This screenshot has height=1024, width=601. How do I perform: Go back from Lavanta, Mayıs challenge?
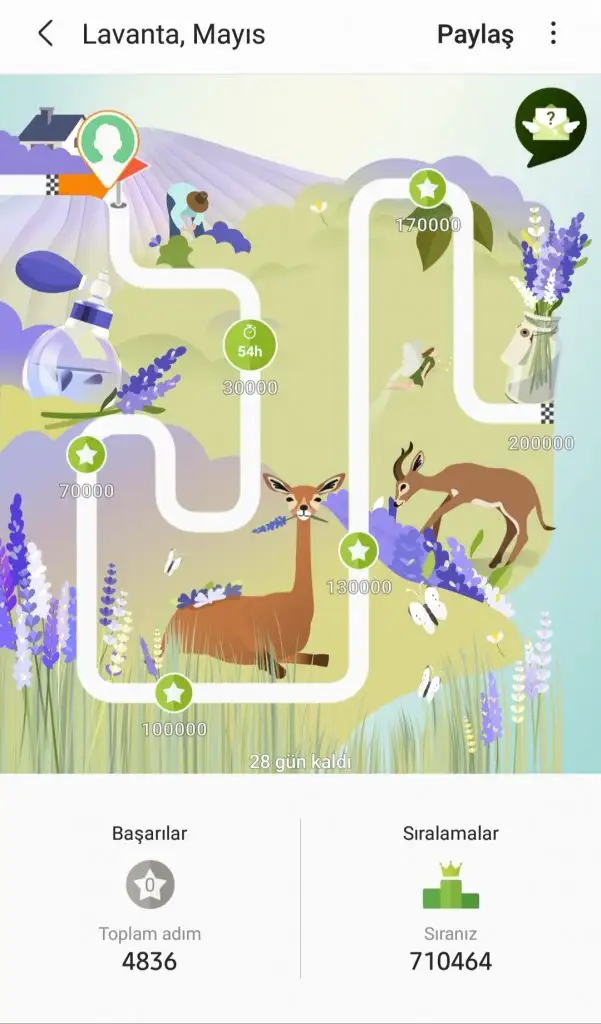[45, 34]
